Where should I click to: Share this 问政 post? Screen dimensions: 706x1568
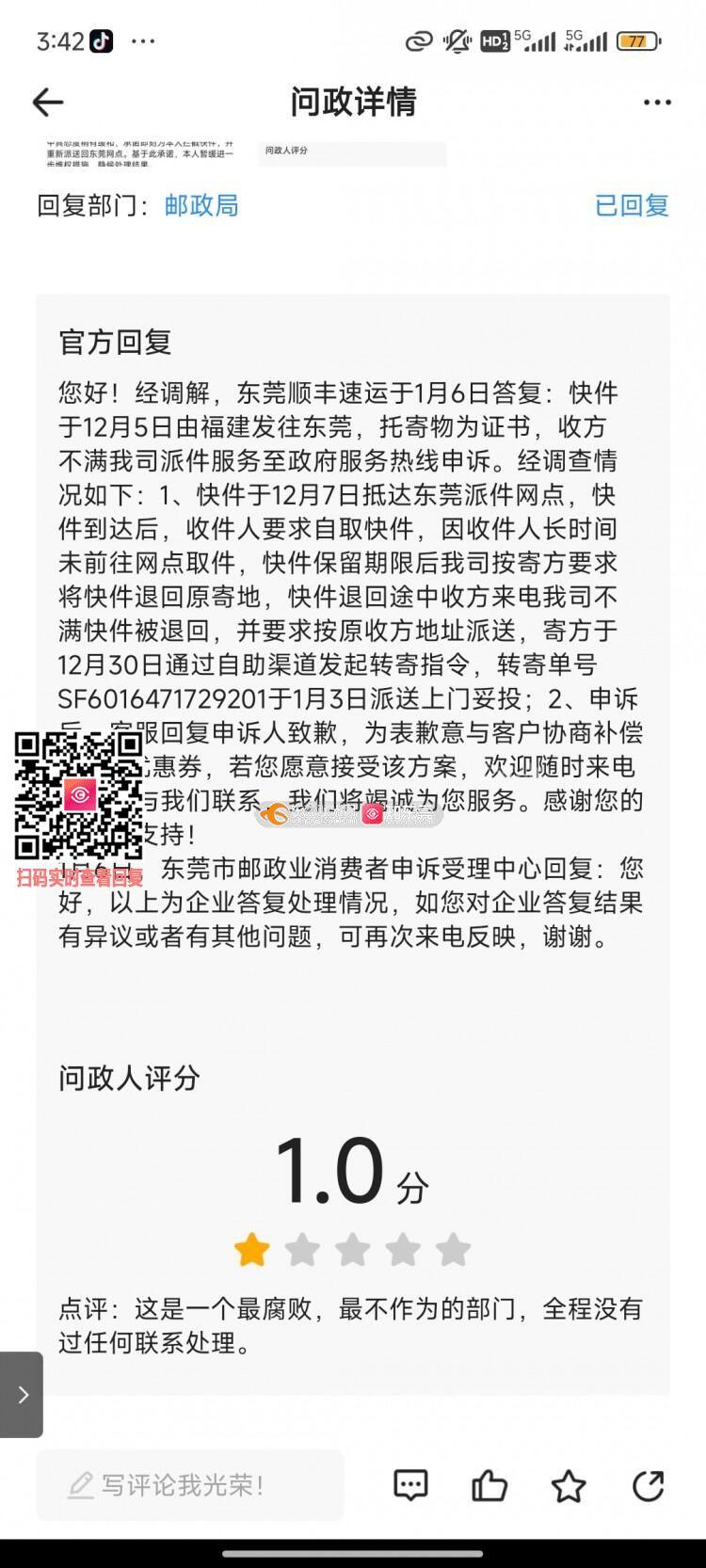coord(648,1486)
